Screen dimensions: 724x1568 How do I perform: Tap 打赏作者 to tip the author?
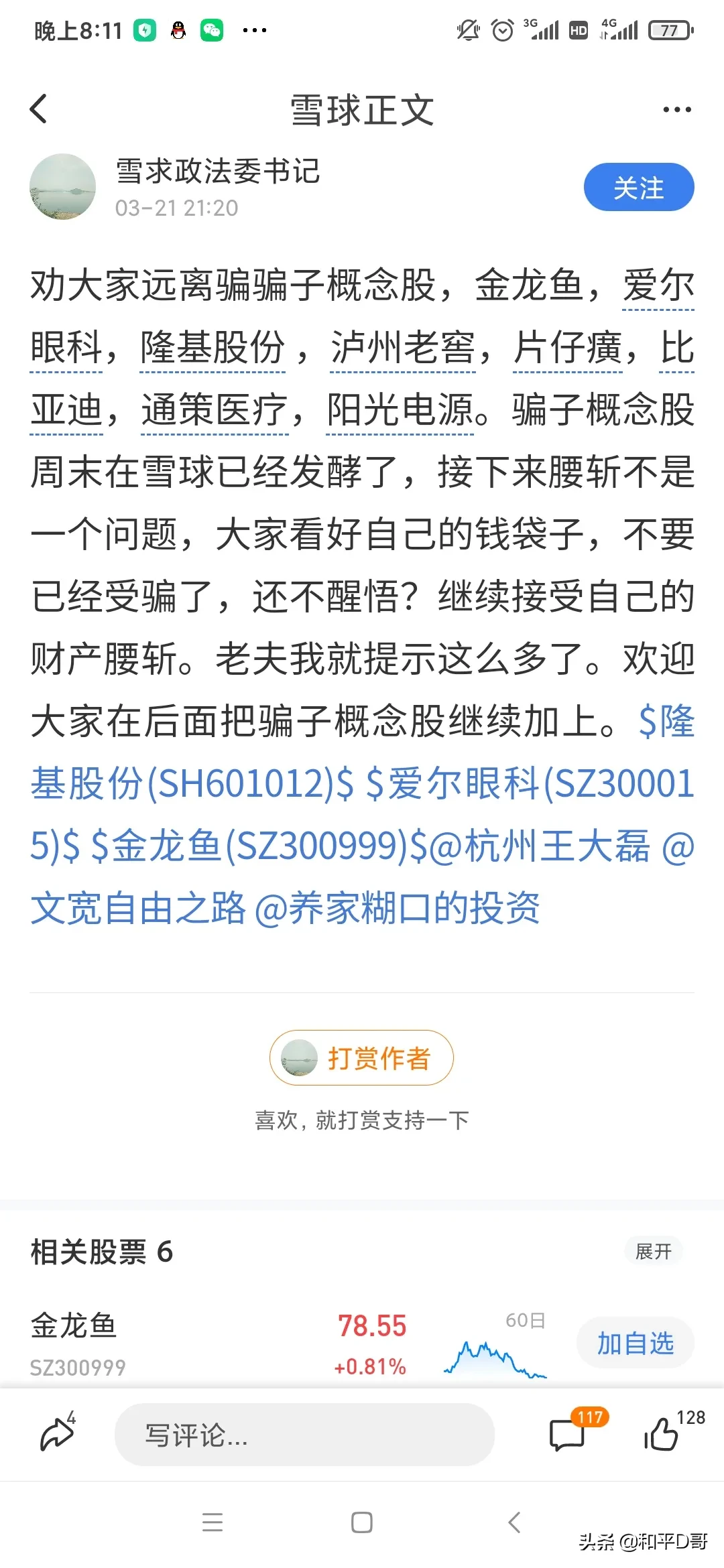point(362,1058)
